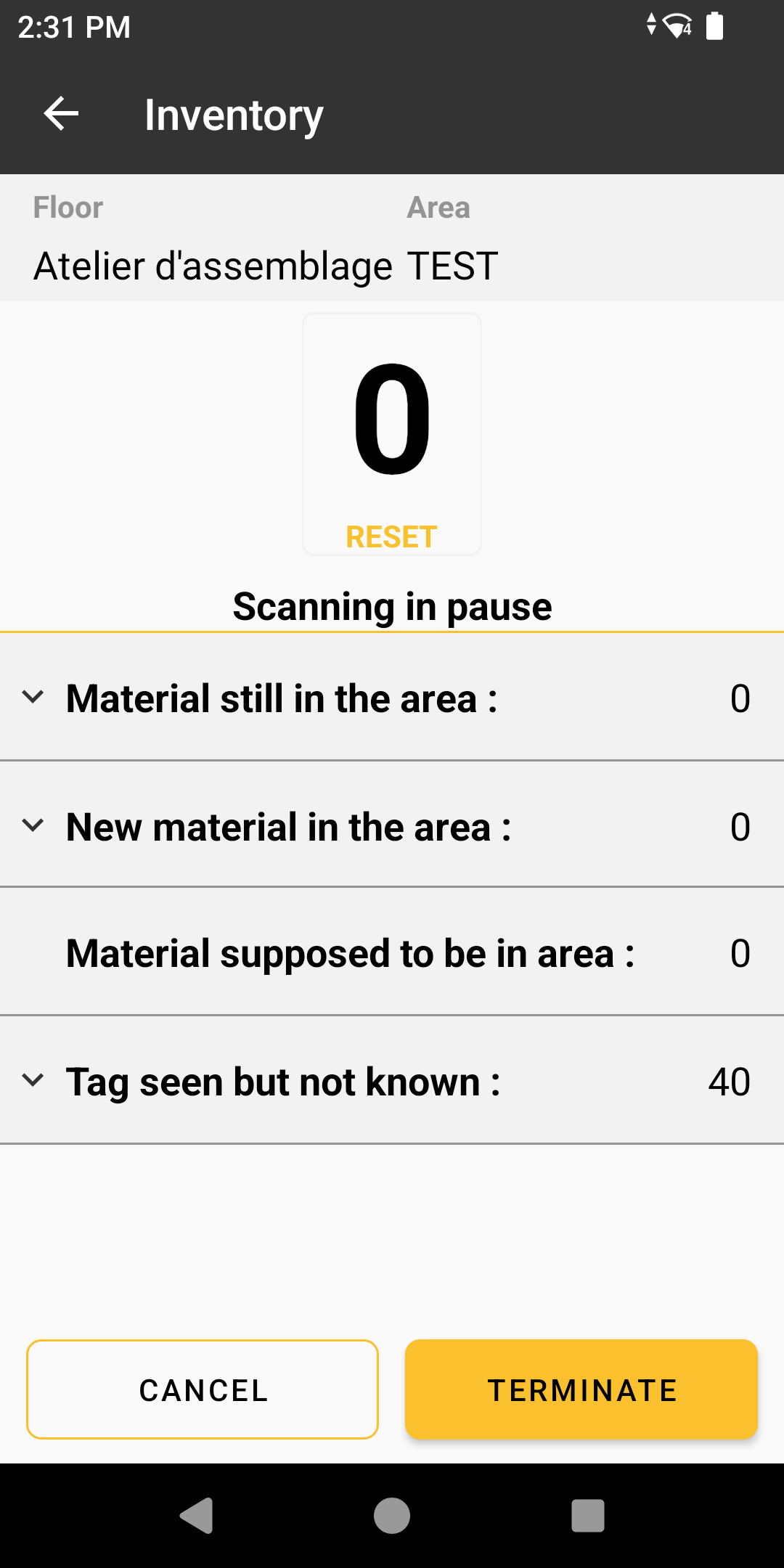Expand New material in the area
This screenshot has width=784, height=1568.
pos(392,825)
